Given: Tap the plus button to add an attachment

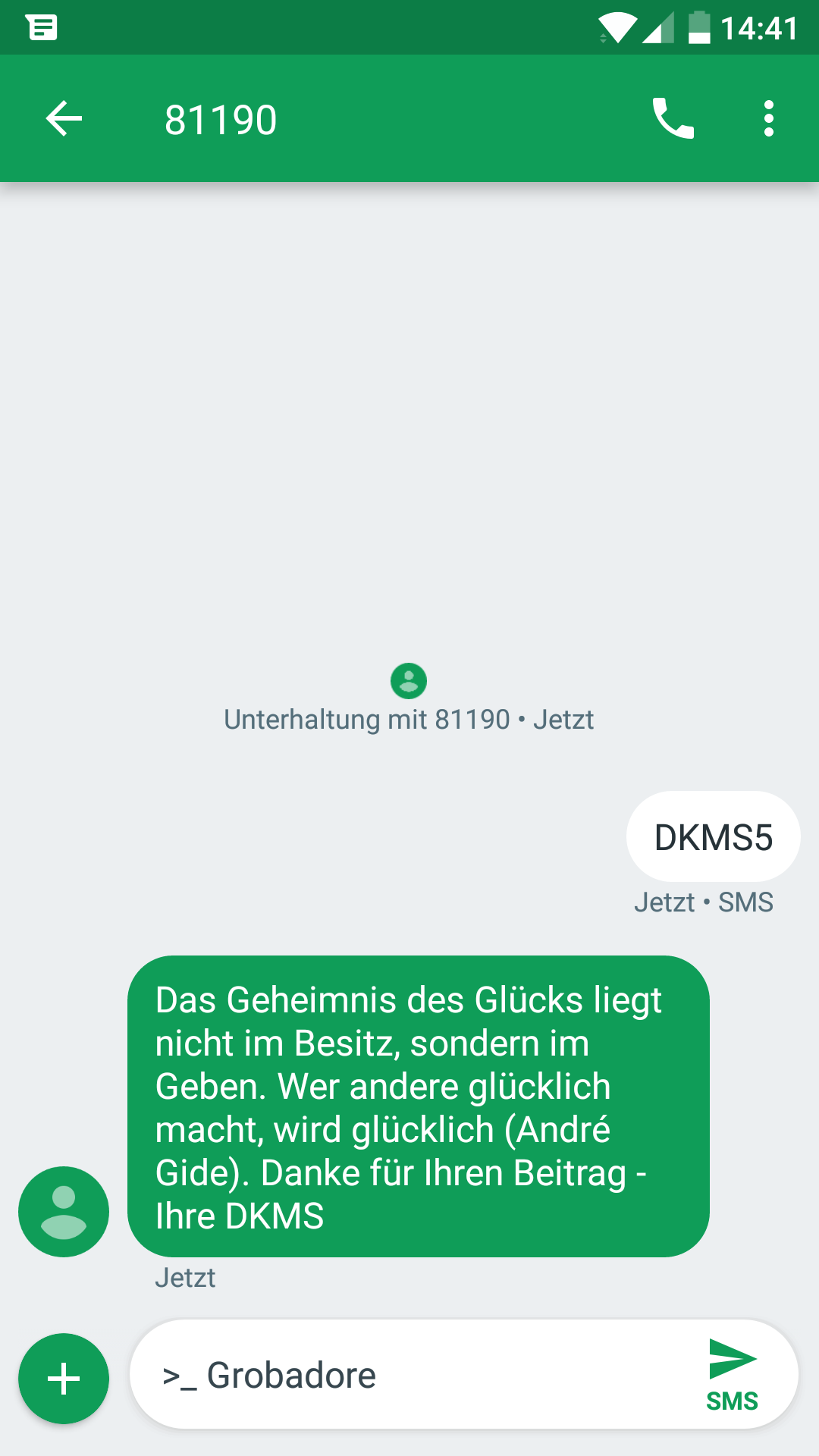Looking at the screenshot, I should 64,1378.
